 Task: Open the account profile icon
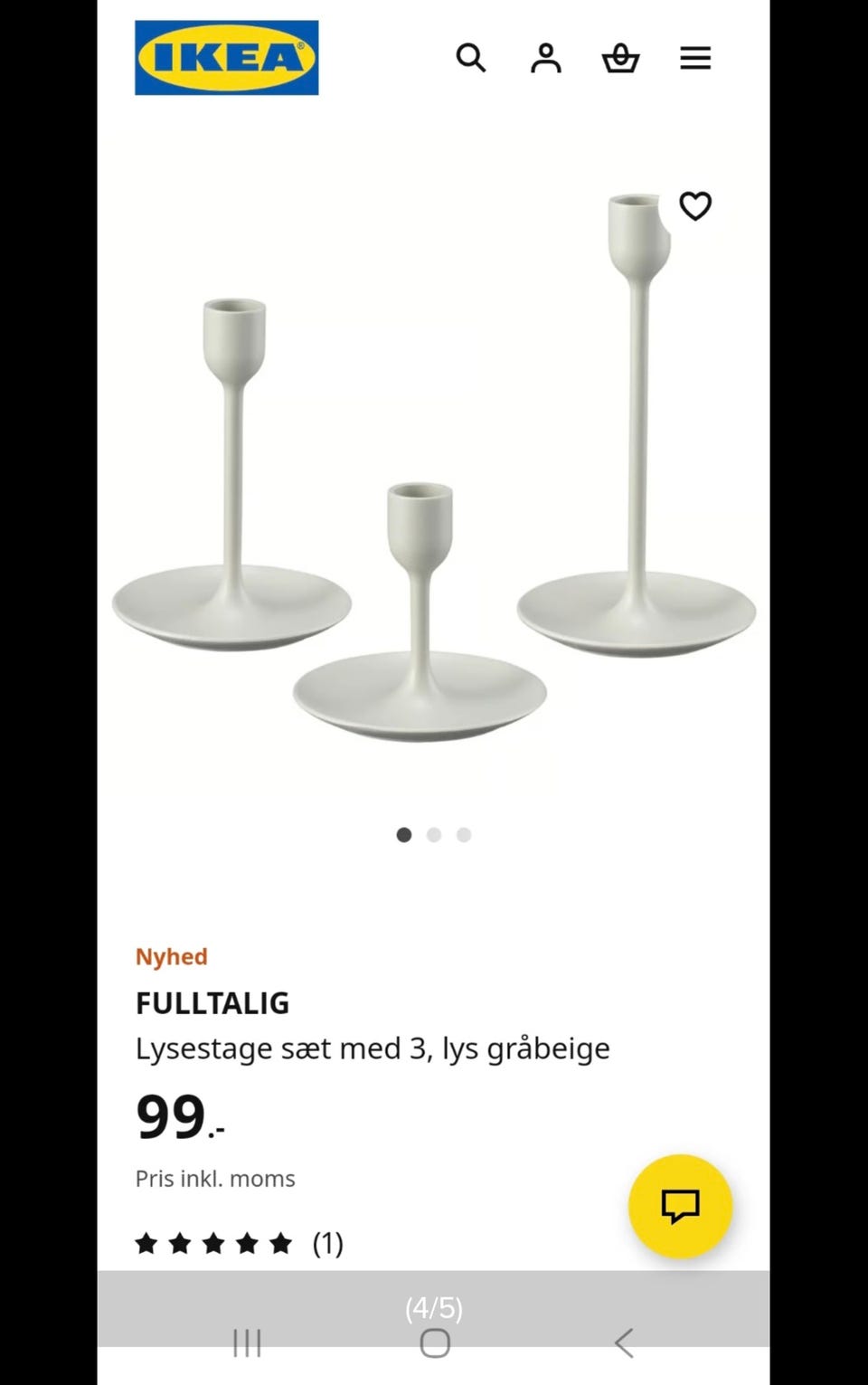coord(545,58)
